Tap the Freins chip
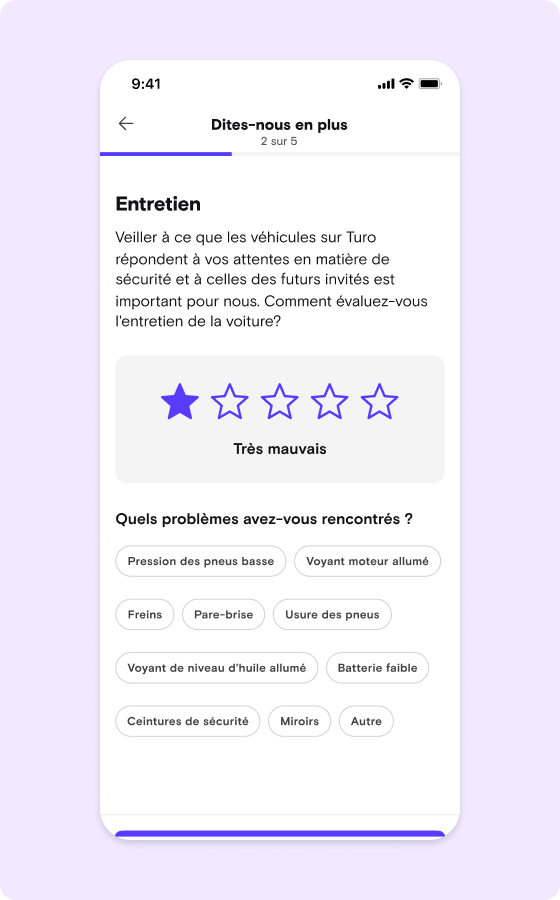Screen dimensions: 560x900 (x=145, y=614)
